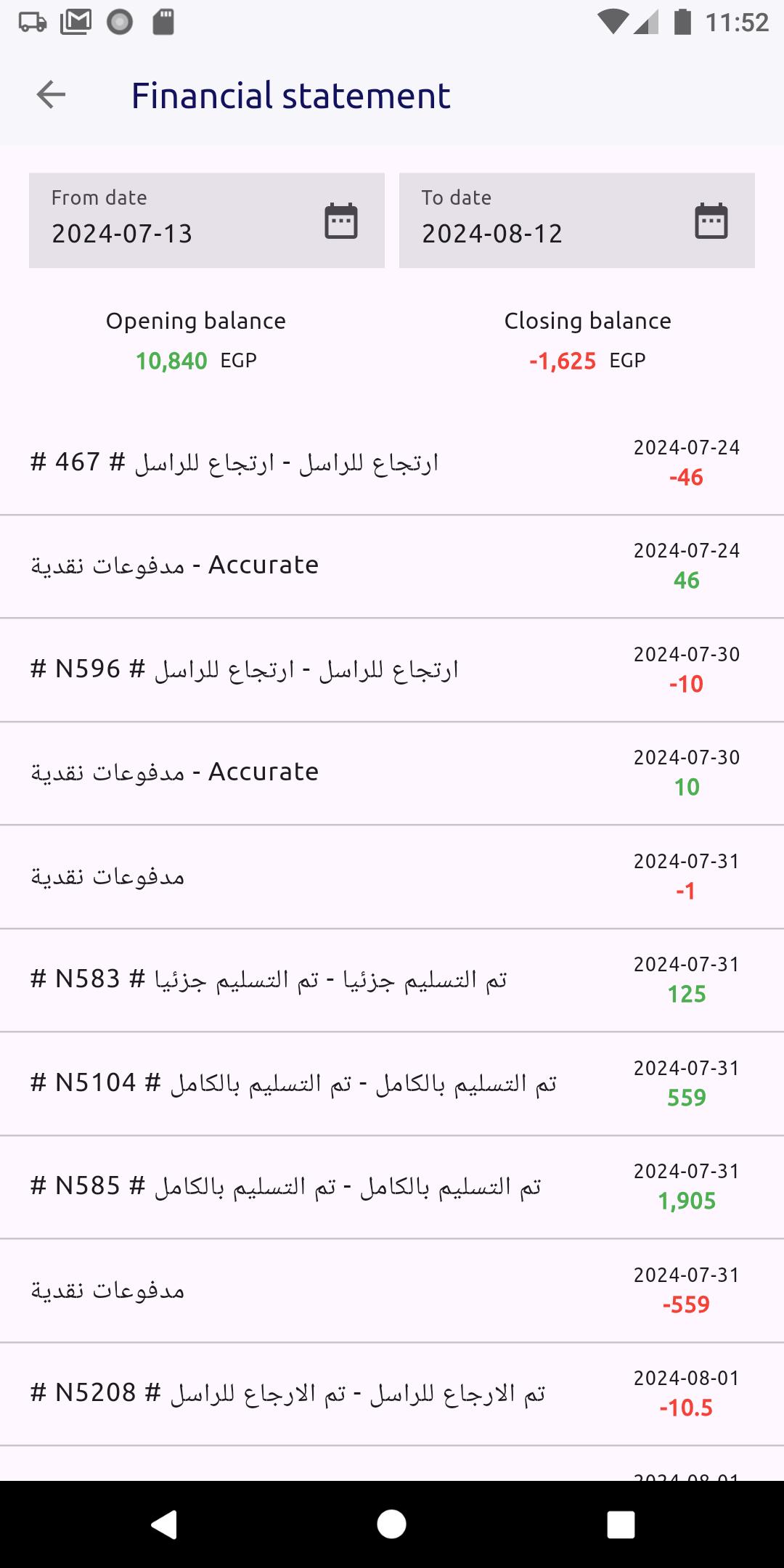Open the Accurate entry of 46
The height and width of the screenshot is (1568, 784).
392,566
